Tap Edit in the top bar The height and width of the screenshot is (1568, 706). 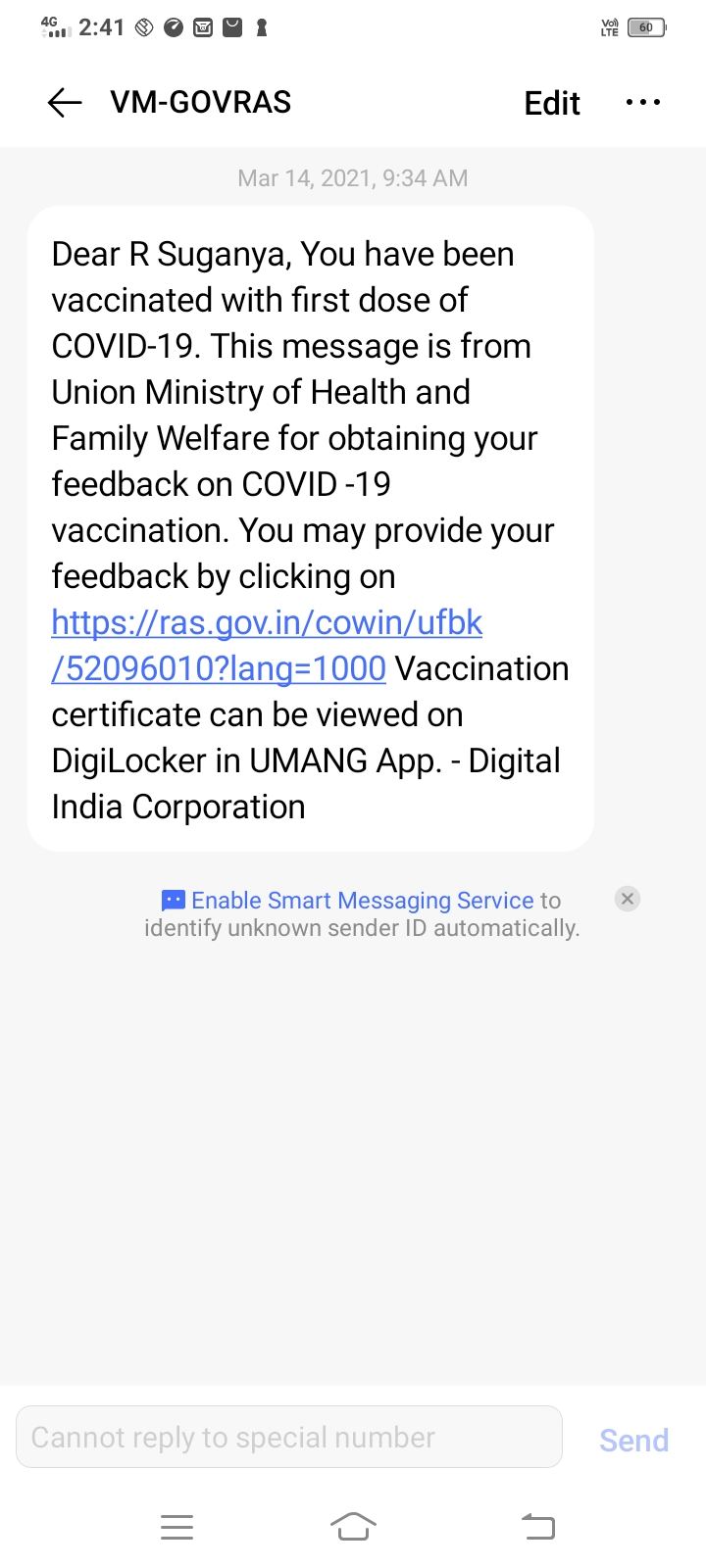(552, 103)
